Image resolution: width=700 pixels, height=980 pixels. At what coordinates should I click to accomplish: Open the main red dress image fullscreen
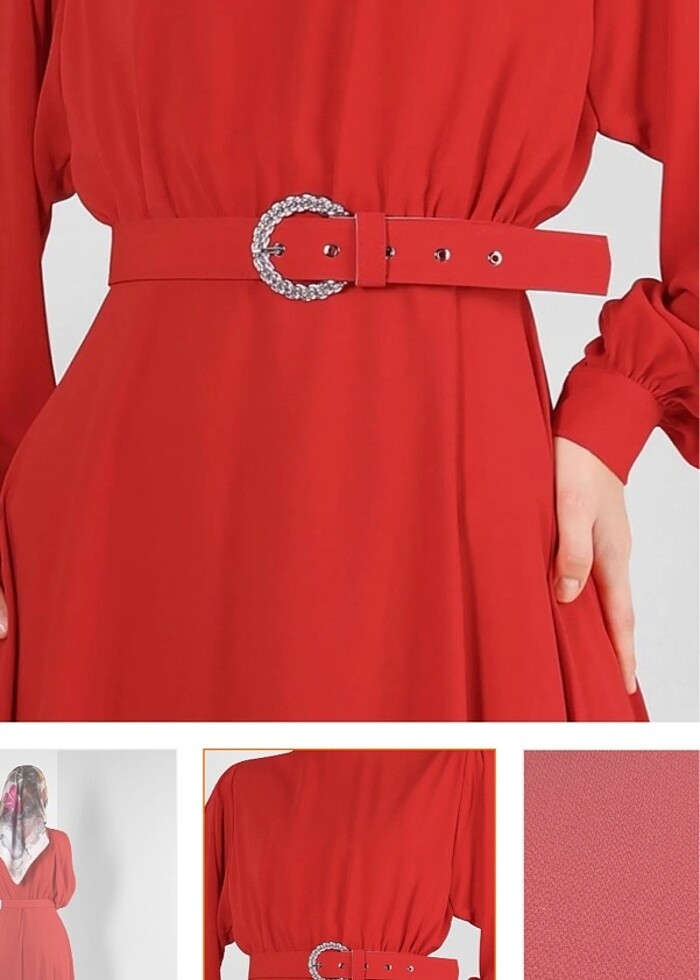click(x=349, y=360)
